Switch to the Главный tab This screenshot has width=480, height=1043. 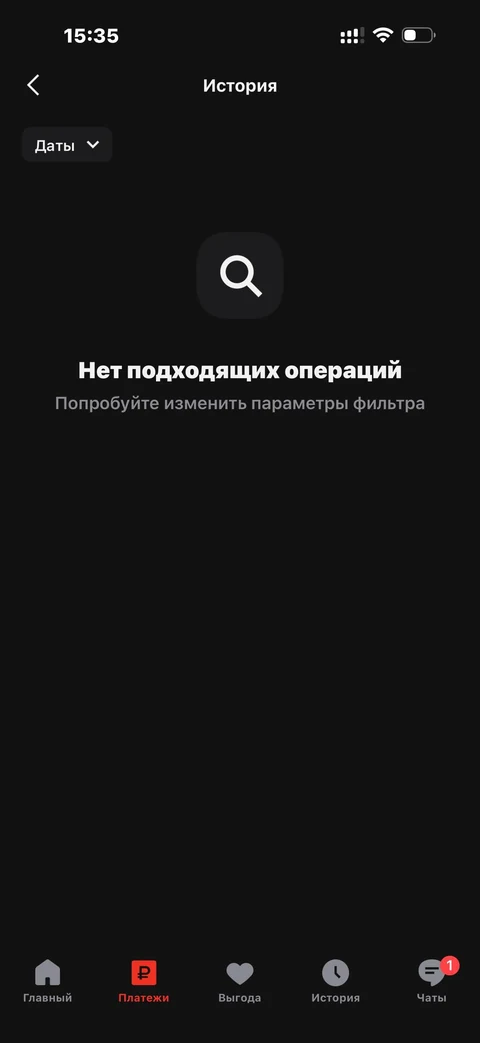(47, 982)
